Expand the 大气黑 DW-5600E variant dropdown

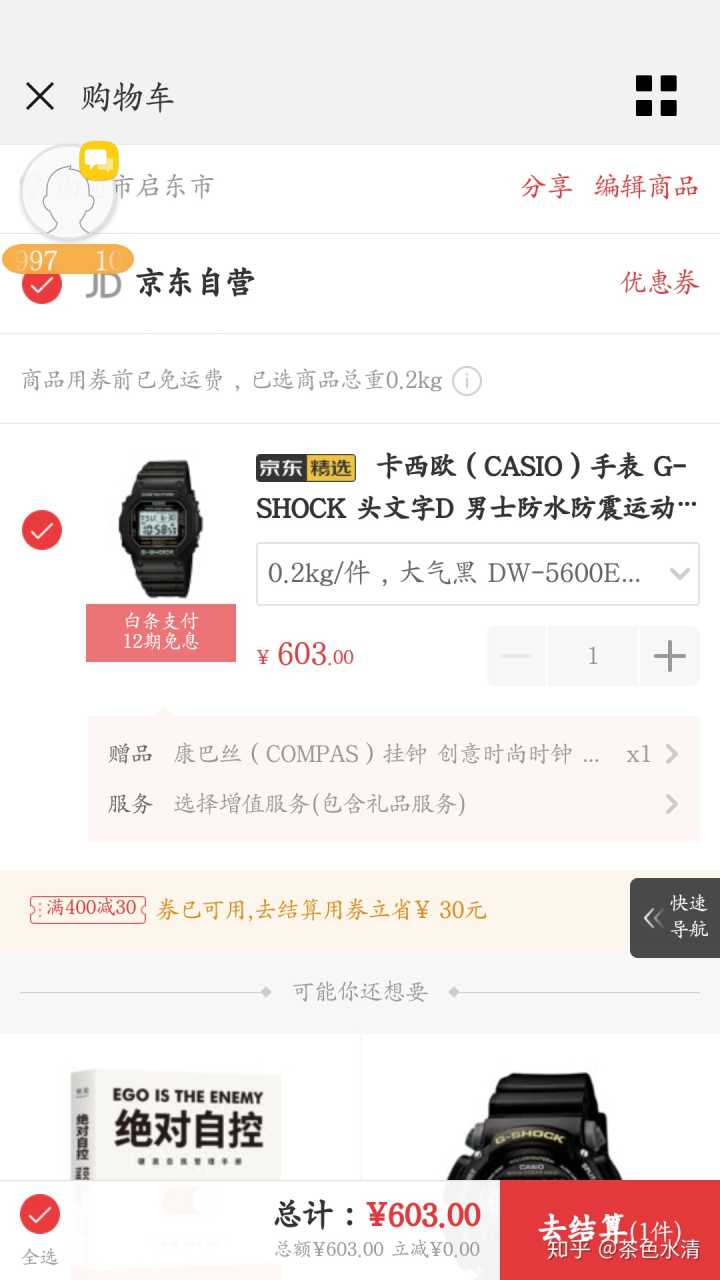(477, 574)
